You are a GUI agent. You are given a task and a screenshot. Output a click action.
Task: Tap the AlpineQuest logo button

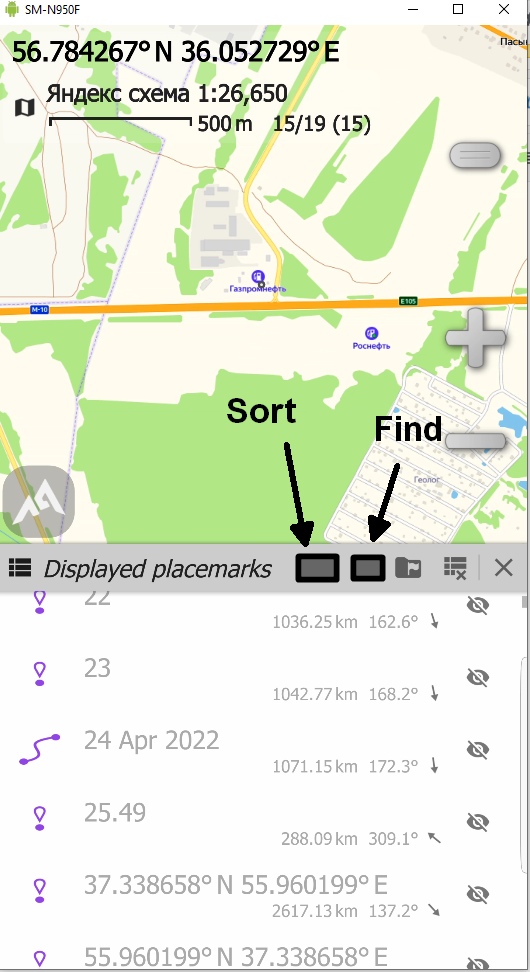pos(38,501)
